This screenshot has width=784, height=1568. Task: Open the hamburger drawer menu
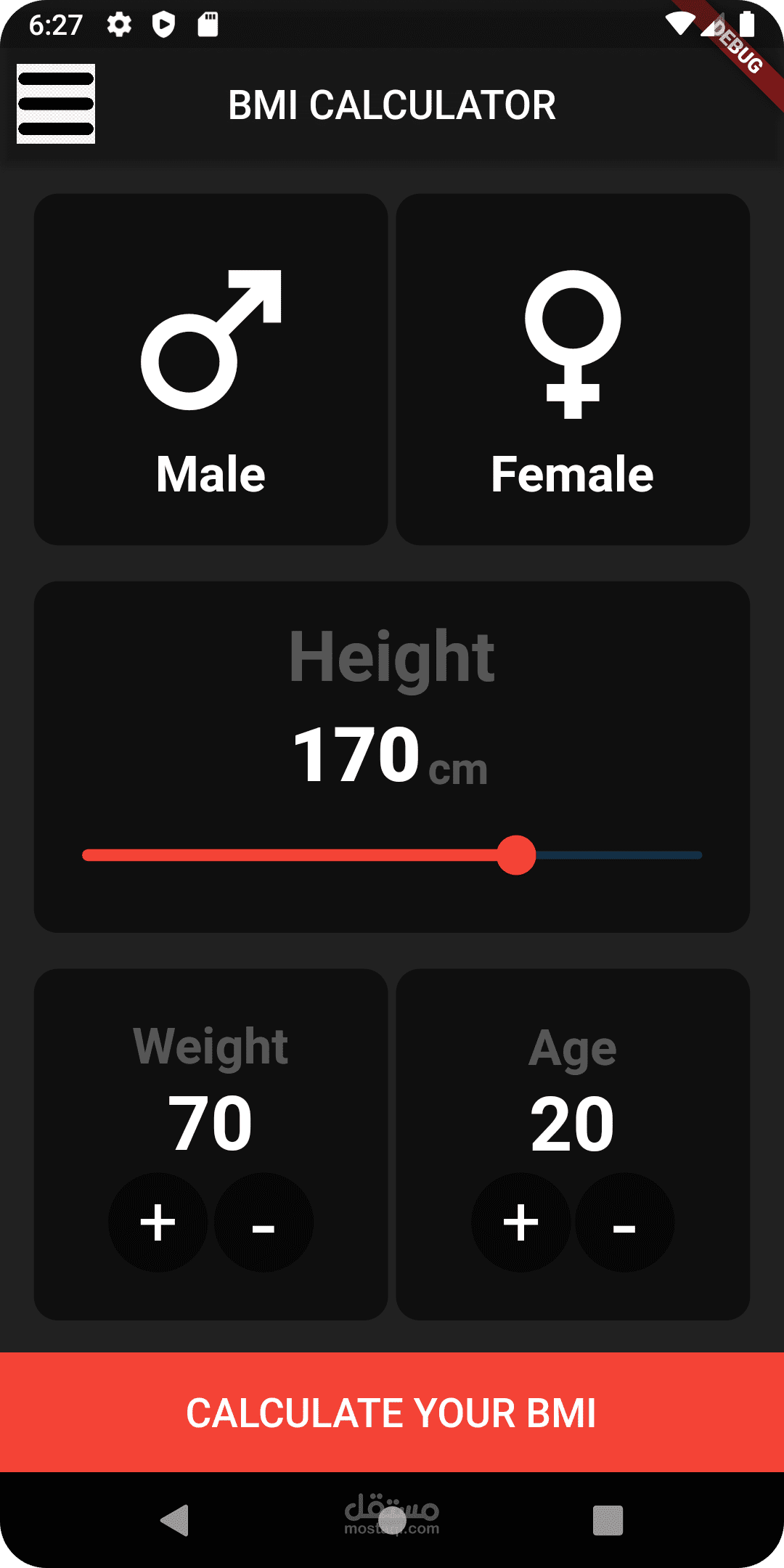56,104
